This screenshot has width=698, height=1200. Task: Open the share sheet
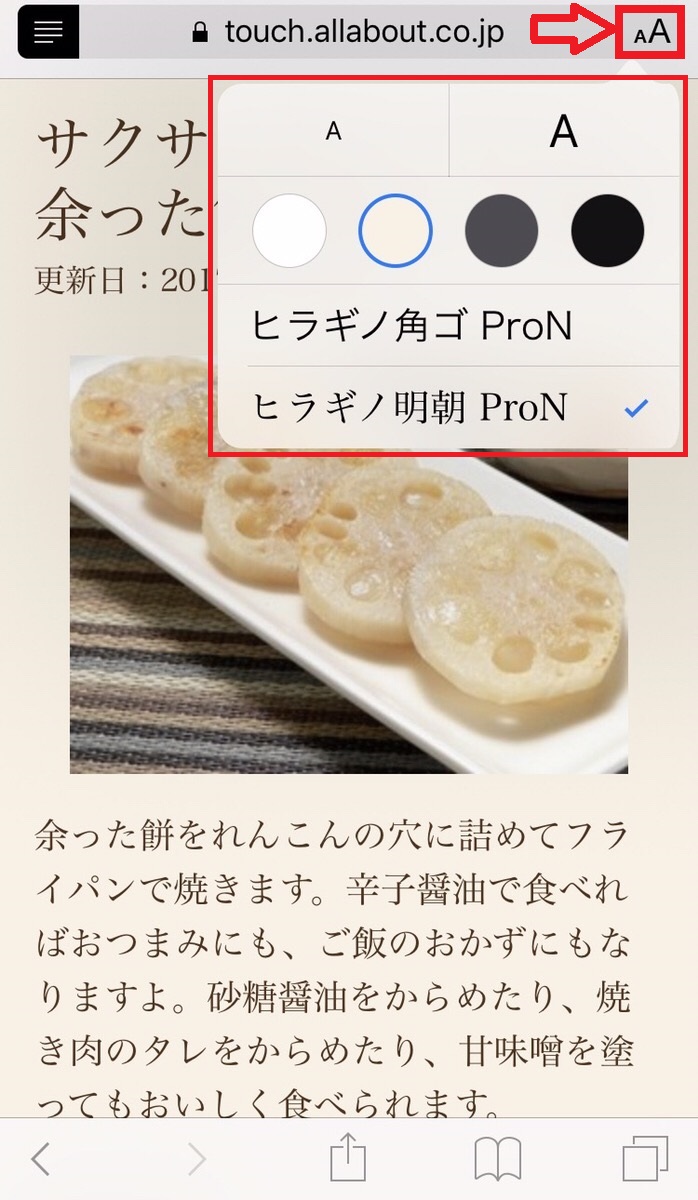pyautogui.click(x=349, y=1159)
